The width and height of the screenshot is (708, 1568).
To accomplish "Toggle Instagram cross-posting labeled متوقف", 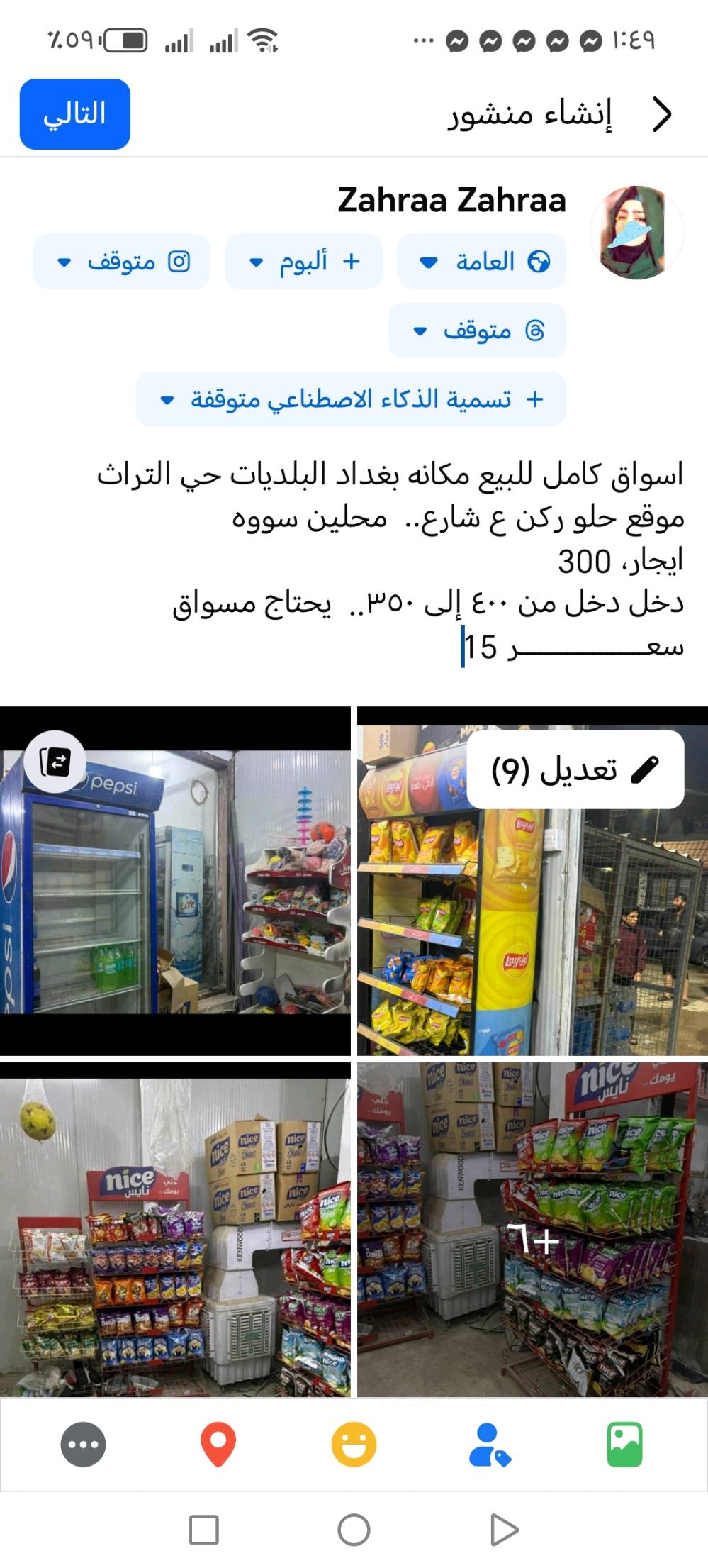I will pos(120,262).
